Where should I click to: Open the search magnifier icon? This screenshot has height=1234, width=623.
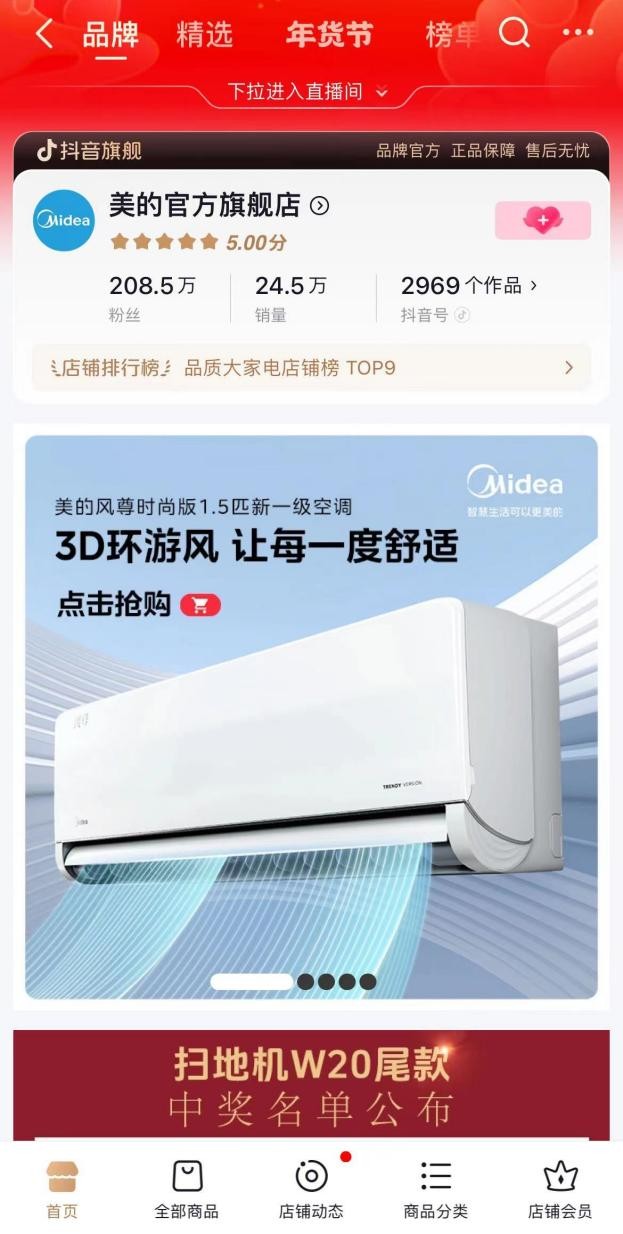coord(514,34)
